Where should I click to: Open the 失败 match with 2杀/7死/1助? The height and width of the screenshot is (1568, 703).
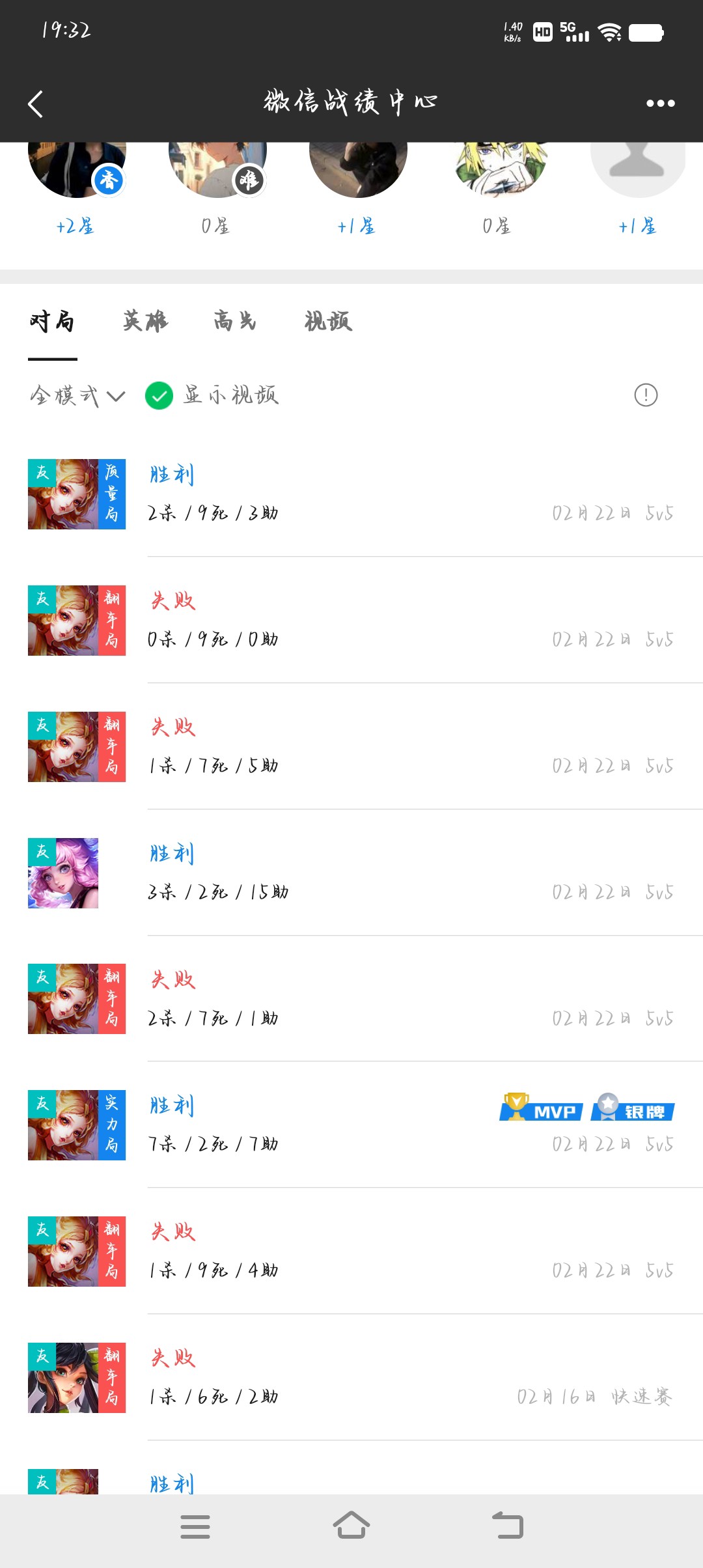pos(351,999)
